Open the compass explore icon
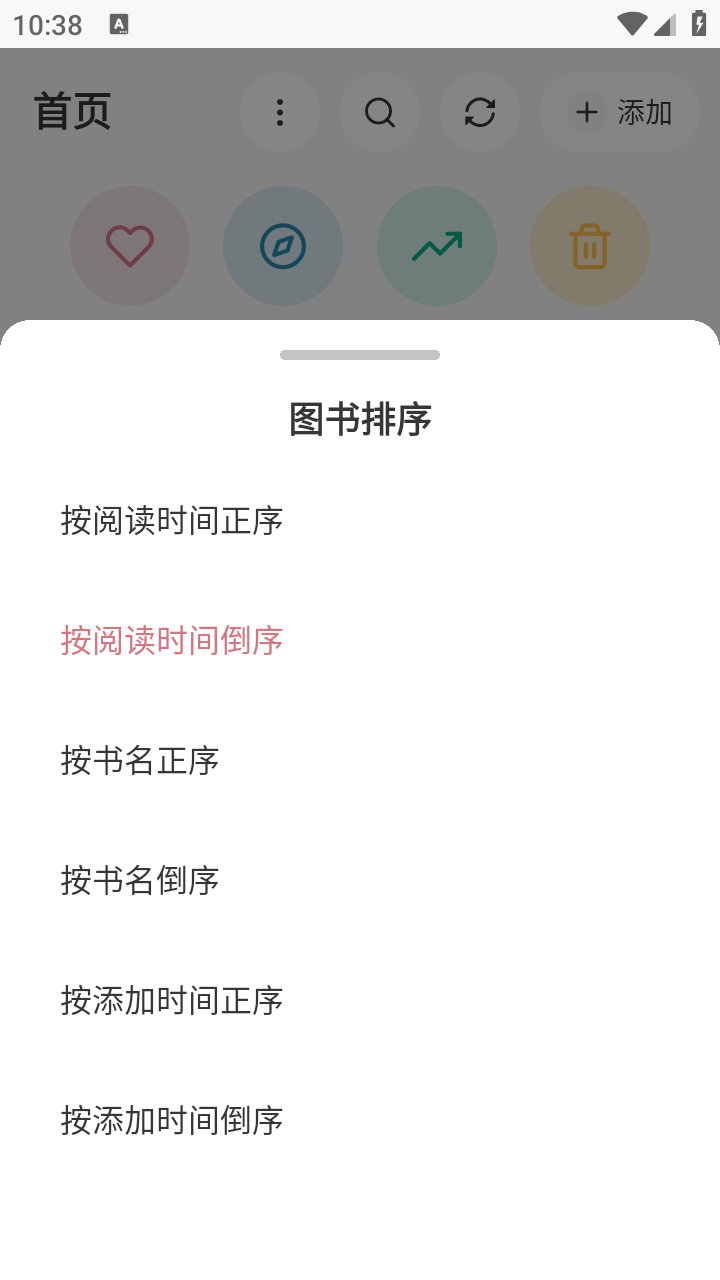 (x=283, y=245)
